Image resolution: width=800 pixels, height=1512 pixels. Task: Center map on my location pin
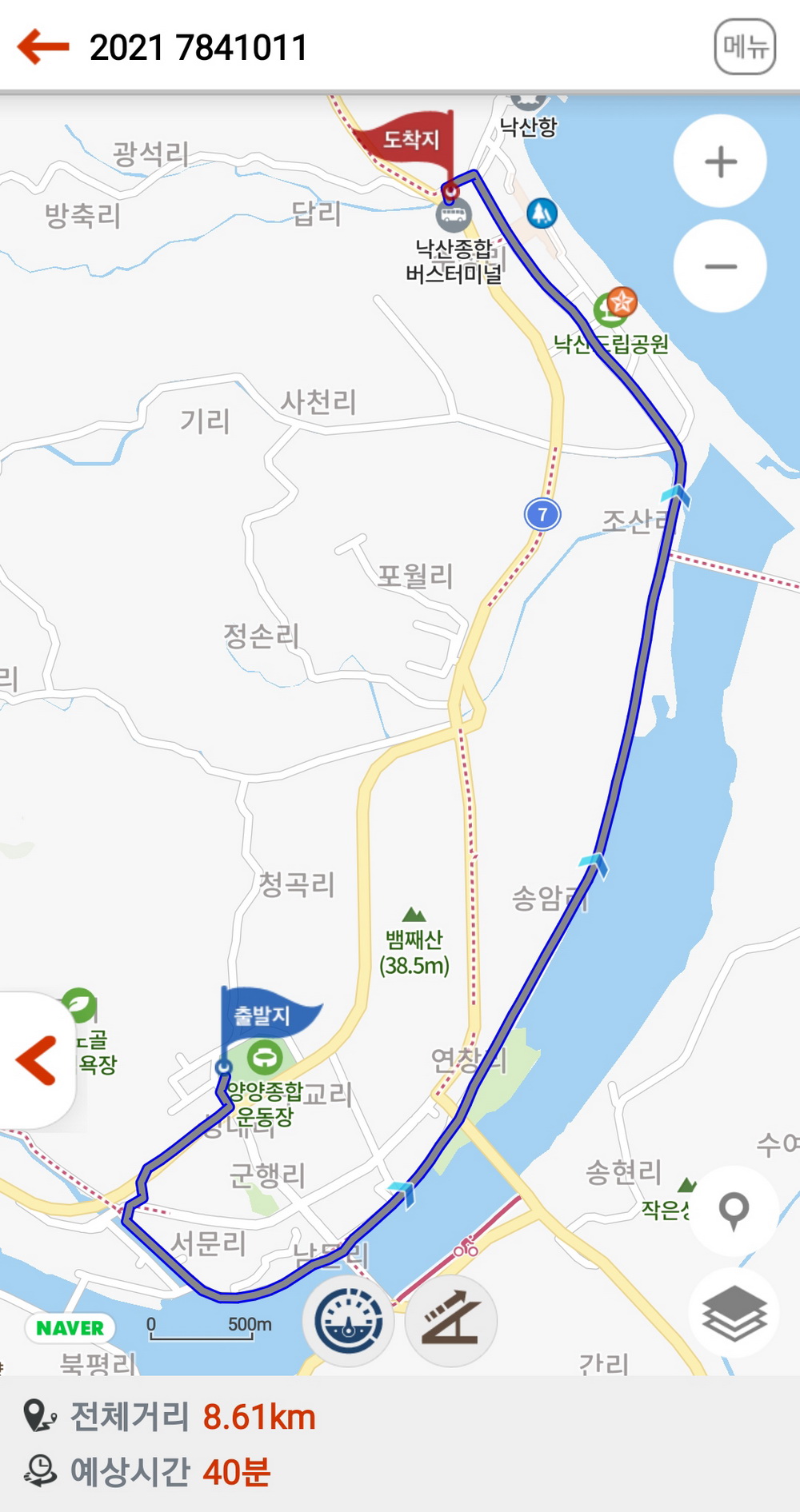[734, 1210]
